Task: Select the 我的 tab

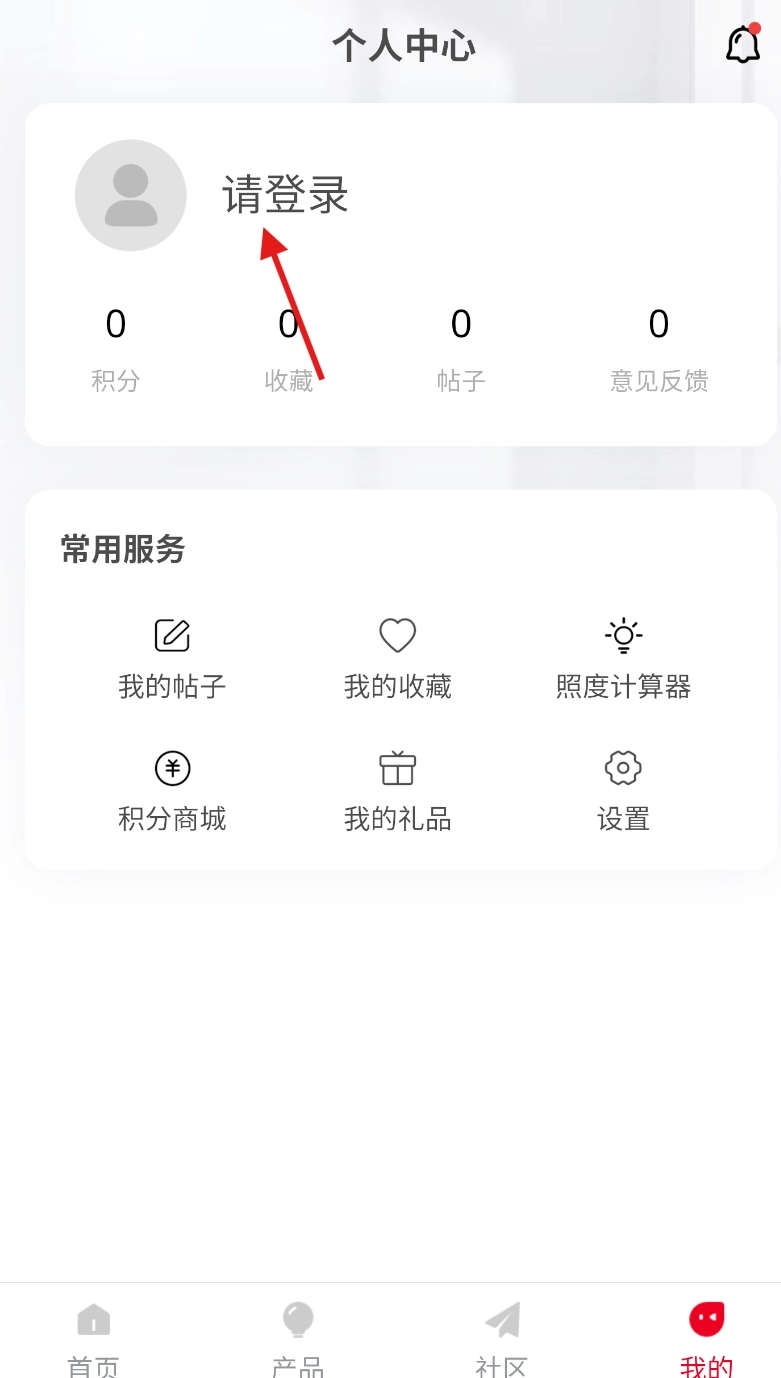Action: pyautogui.click(x=706, y=1336)
